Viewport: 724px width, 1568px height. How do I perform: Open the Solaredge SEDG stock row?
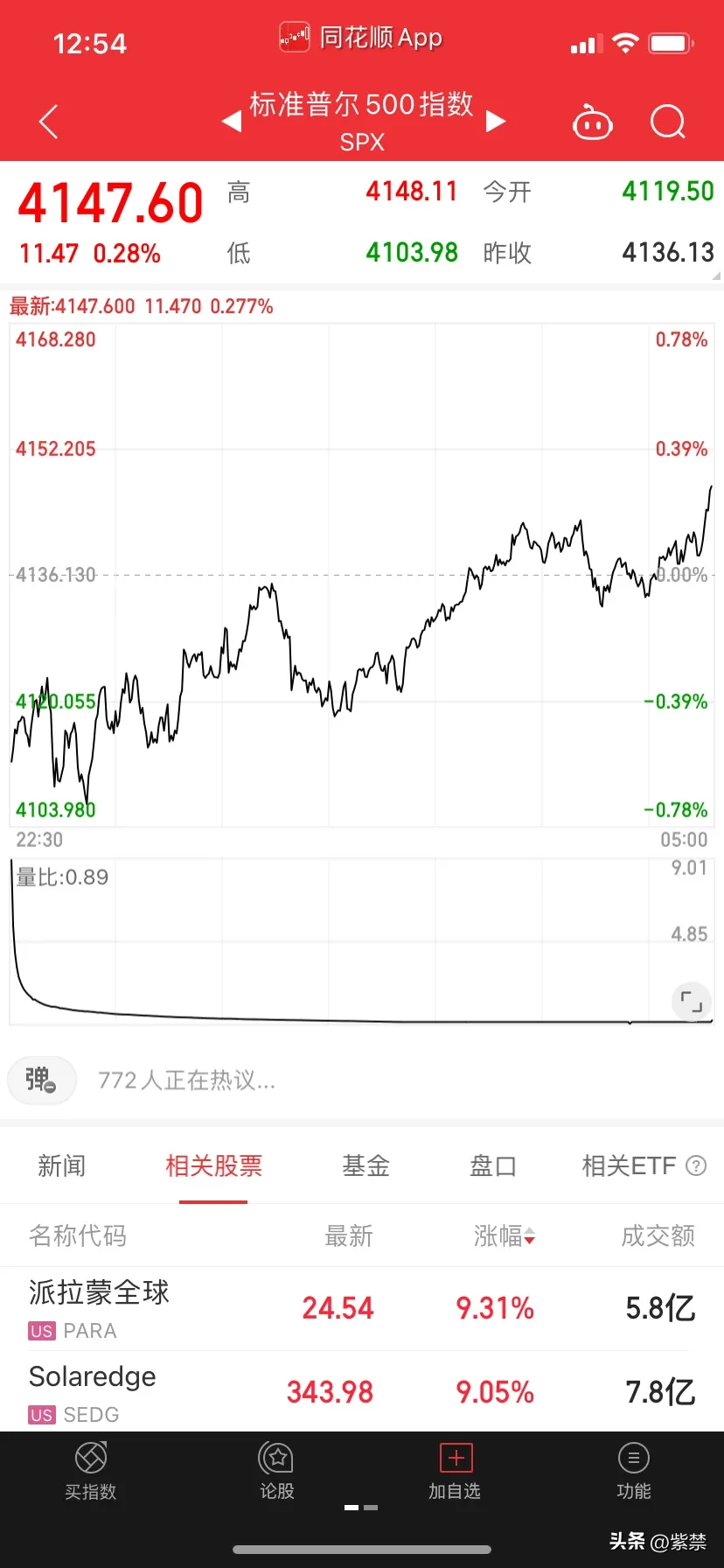click(362, 1392)
